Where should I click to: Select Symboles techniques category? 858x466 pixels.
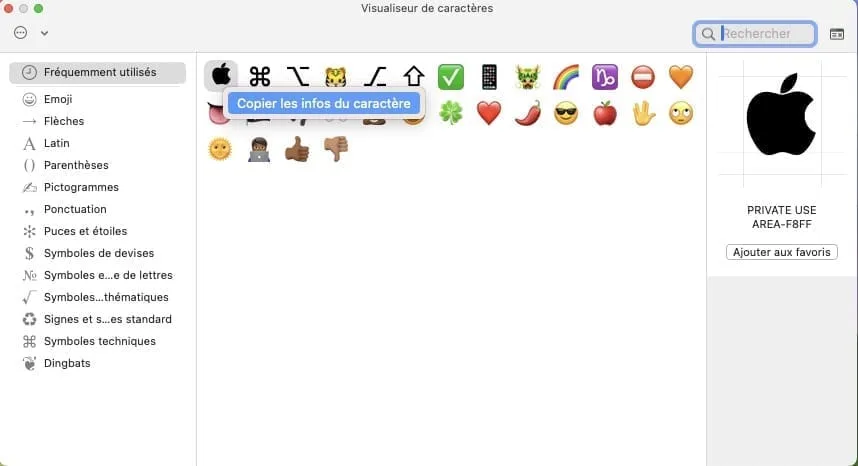tap(99, 341)
